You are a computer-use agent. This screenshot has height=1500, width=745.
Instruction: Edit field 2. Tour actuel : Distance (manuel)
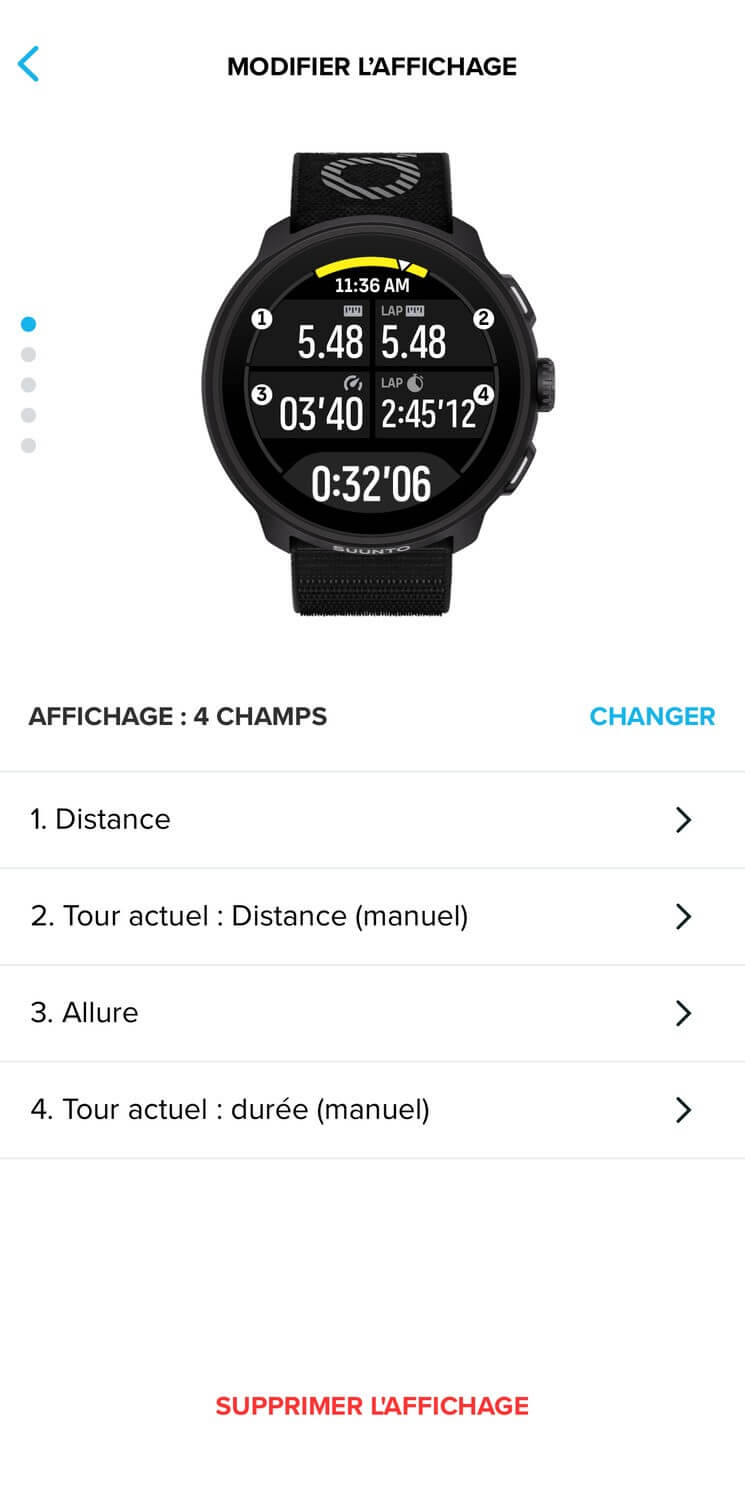point(372,917)
